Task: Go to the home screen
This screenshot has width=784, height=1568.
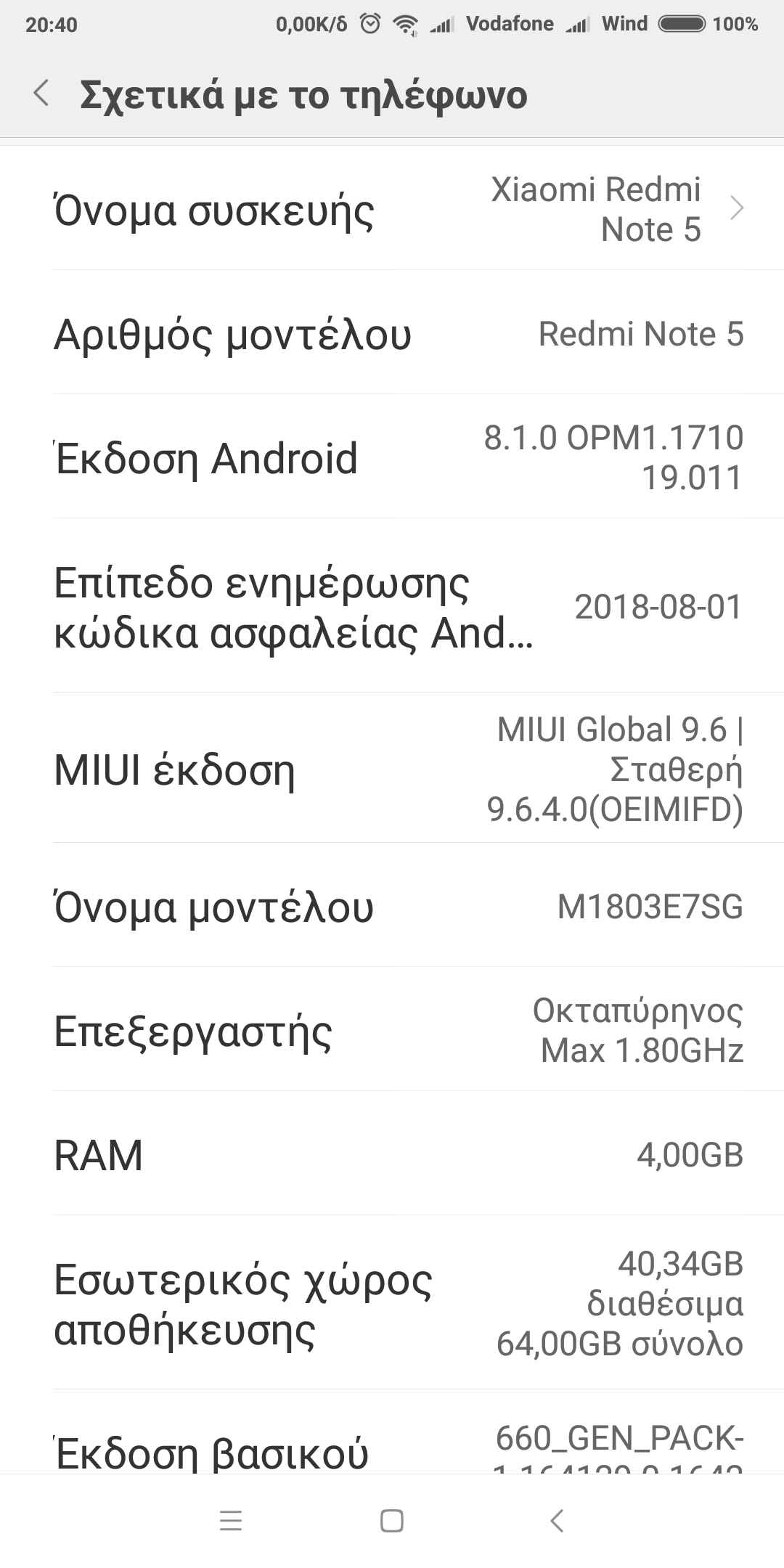Action: click(x=392, y=1521)
